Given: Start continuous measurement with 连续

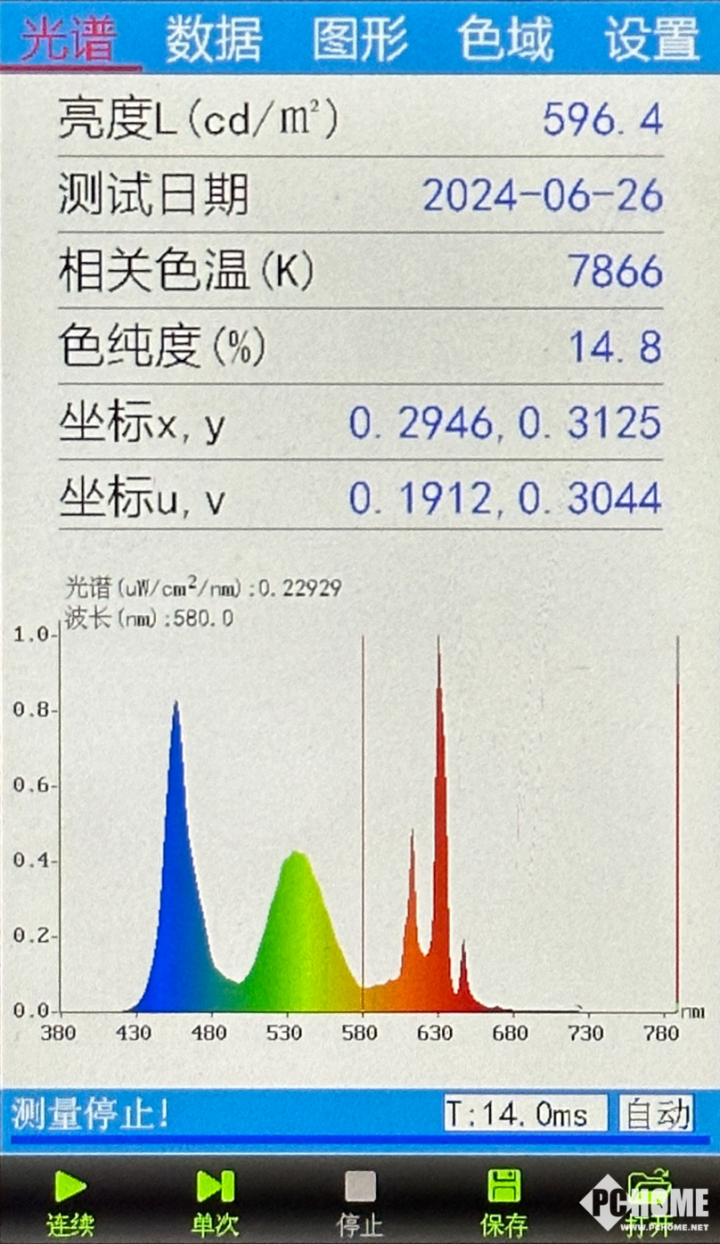Looking at the screenshot, I should tap(70, 1201).
